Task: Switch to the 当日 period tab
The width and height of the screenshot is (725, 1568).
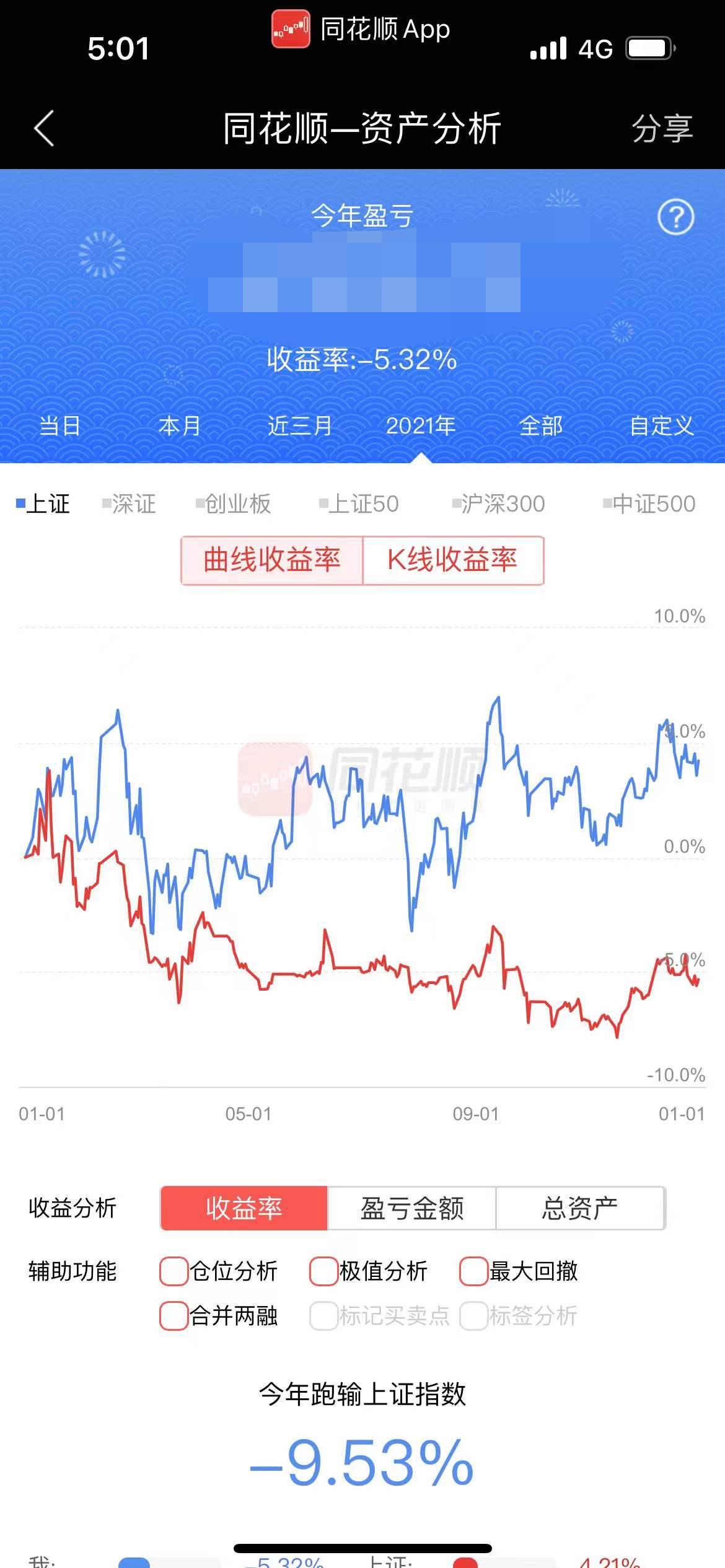Action: 59,426
